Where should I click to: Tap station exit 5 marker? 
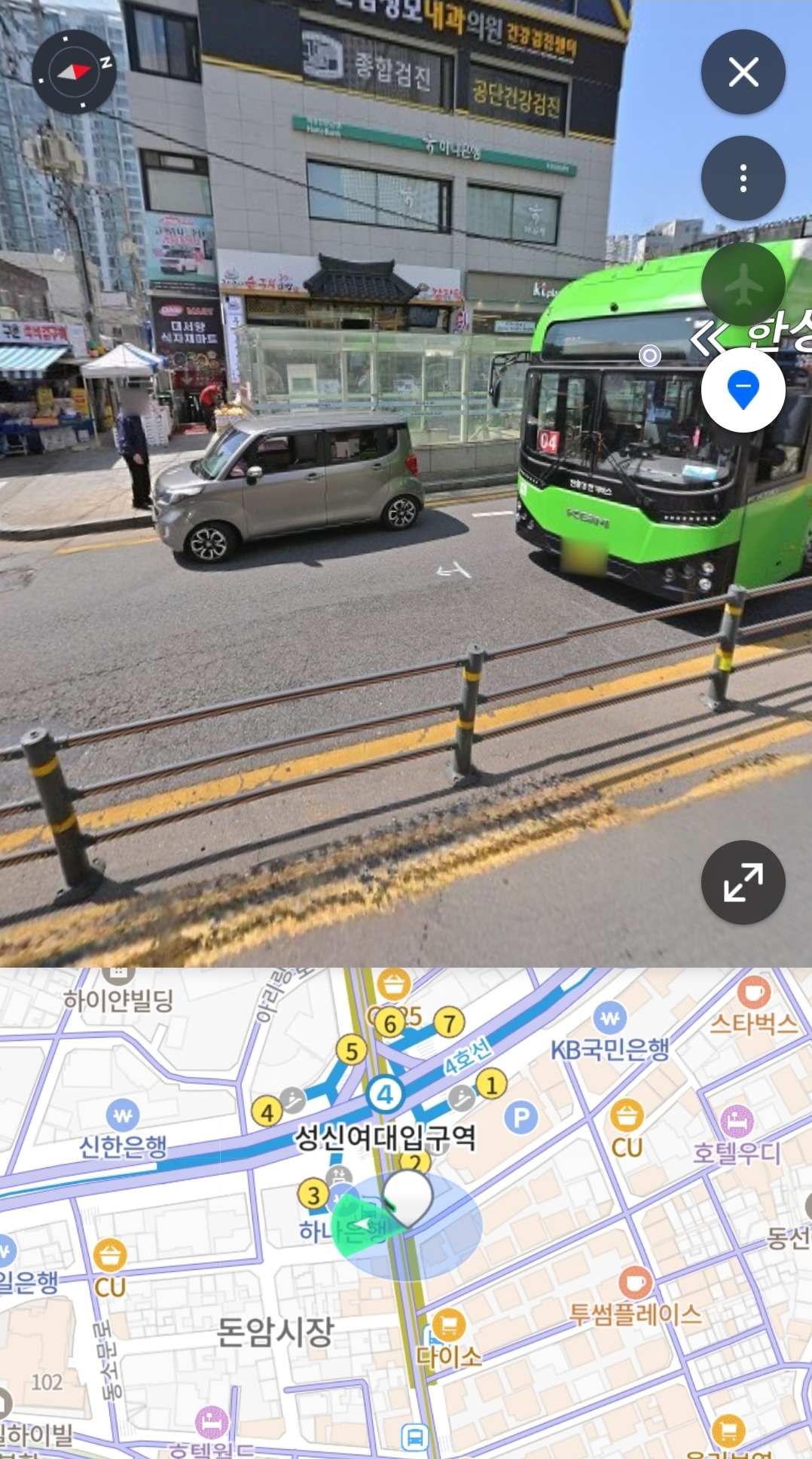[x=351, y=1051]
